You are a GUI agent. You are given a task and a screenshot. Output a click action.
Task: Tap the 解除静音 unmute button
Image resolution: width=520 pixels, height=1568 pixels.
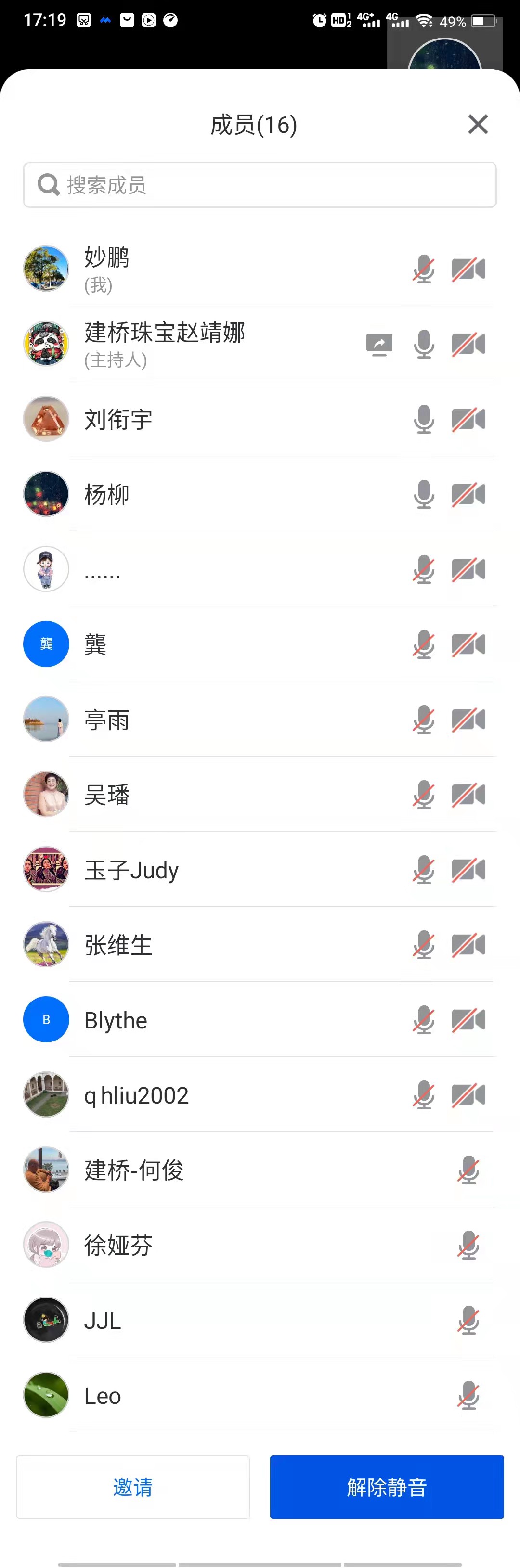coord(387,1487)
